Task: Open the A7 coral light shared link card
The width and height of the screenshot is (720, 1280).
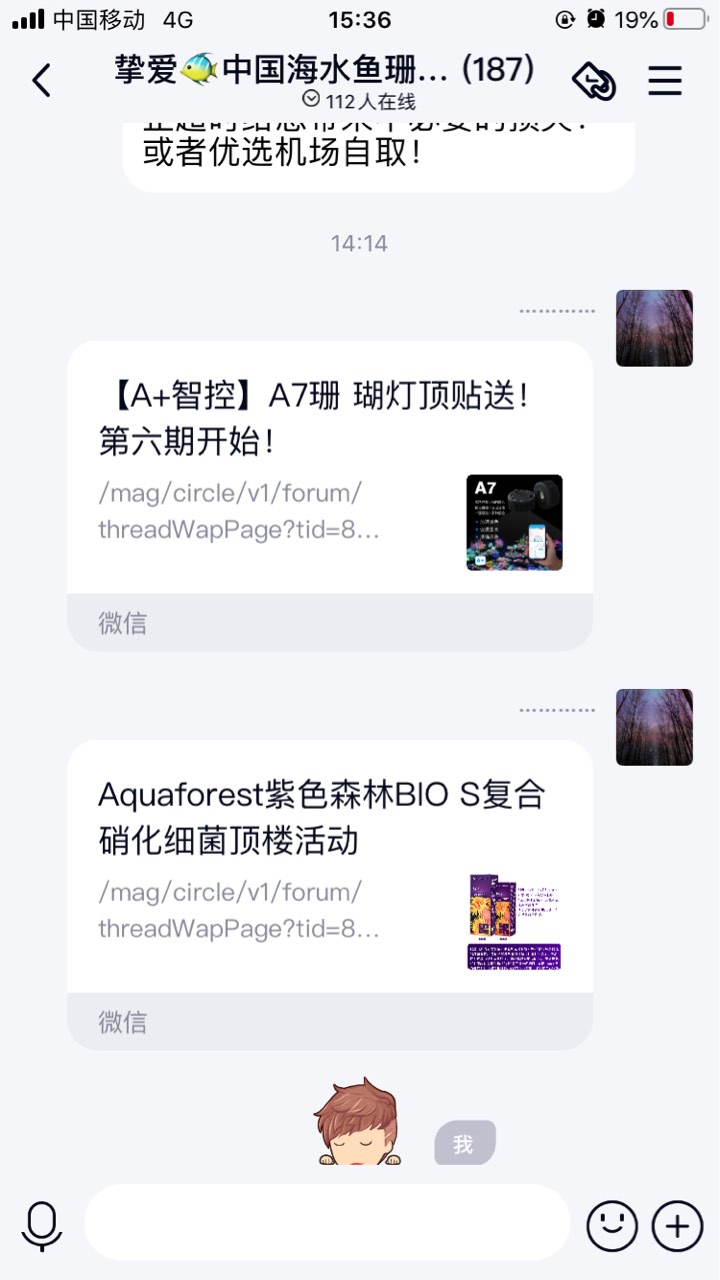Action: point(330,470)
